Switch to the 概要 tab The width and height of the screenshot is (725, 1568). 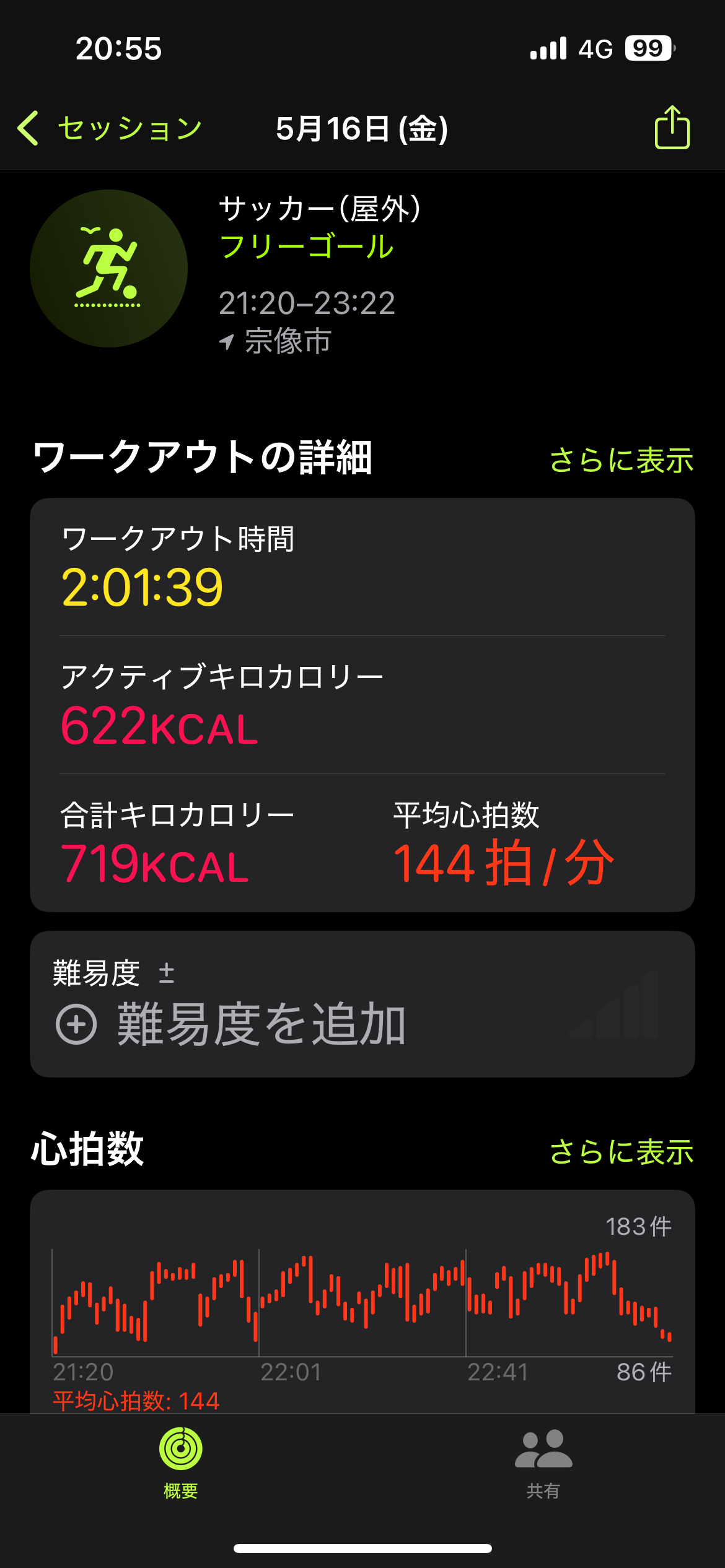(180, 1463)
